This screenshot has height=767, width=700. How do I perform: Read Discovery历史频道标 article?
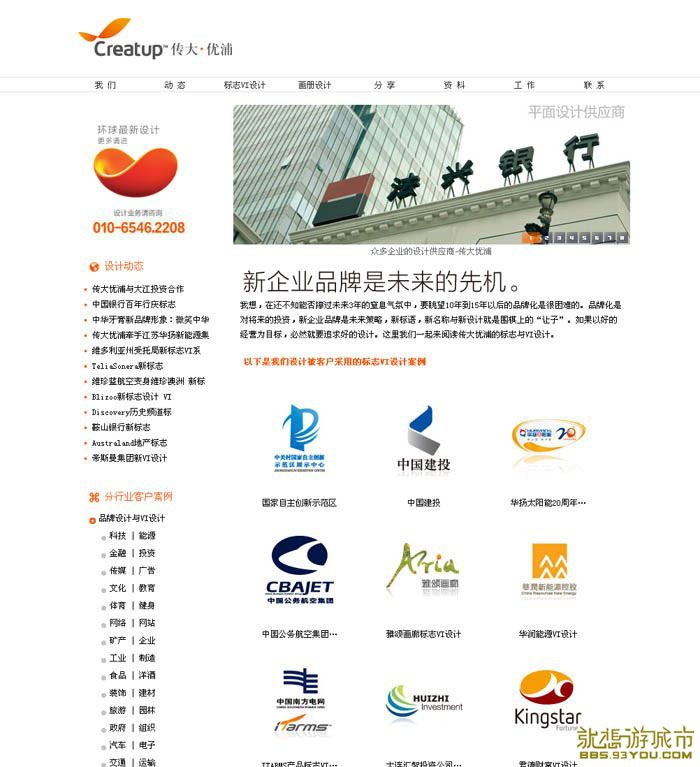point(131,412)
